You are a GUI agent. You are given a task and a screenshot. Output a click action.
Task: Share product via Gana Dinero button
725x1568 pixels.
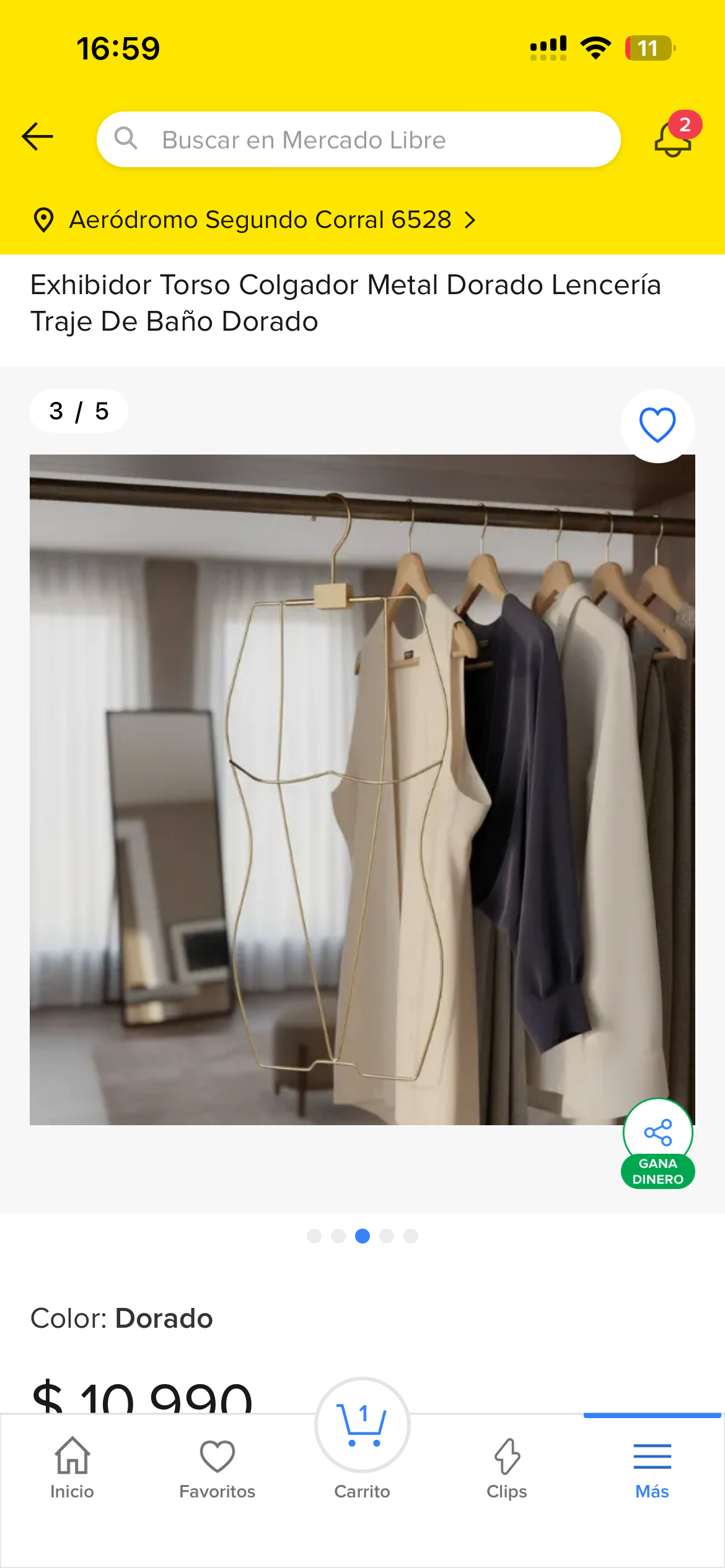(657, 1143)
